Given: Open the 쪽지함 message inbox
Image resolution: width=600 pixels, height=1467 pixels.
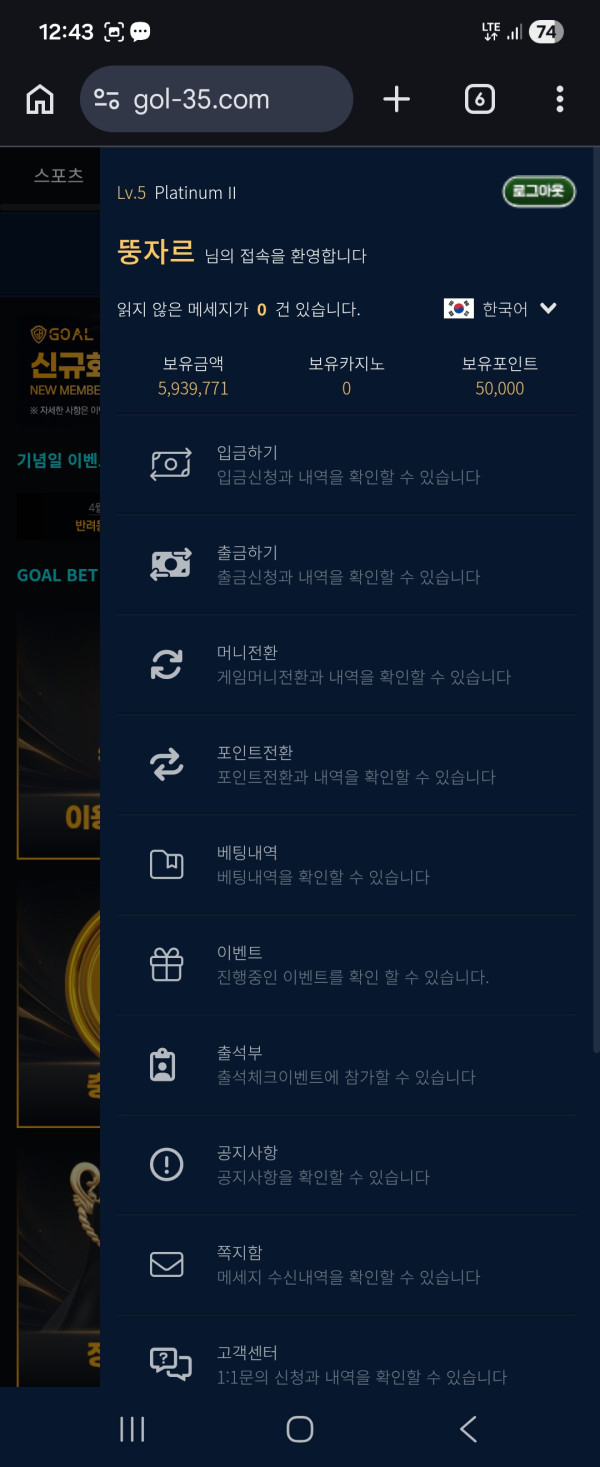Looking at the screenshot, I should tap(345, 1265).
